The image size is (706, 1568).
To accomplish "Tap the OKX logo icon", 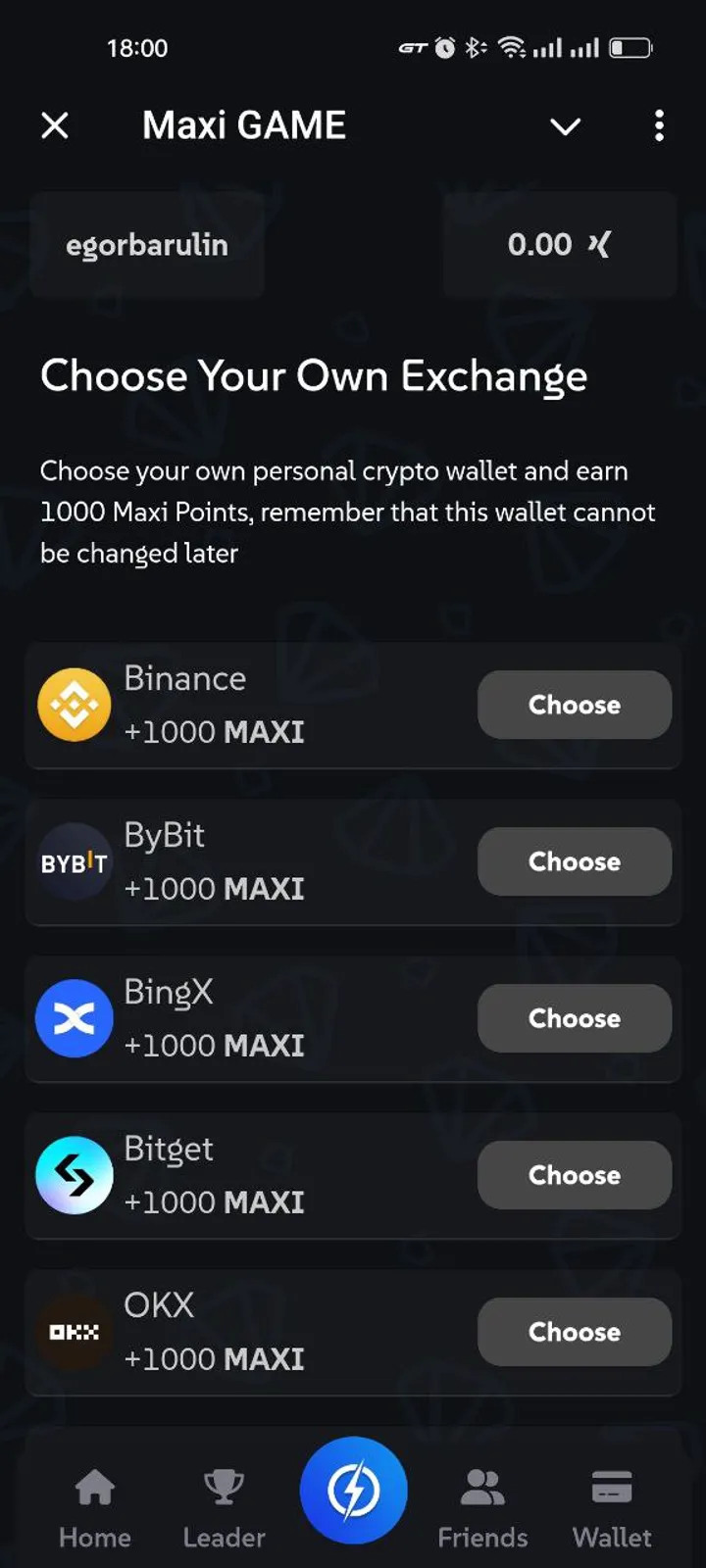I will pyautogui.click(x=74, y=1332).
